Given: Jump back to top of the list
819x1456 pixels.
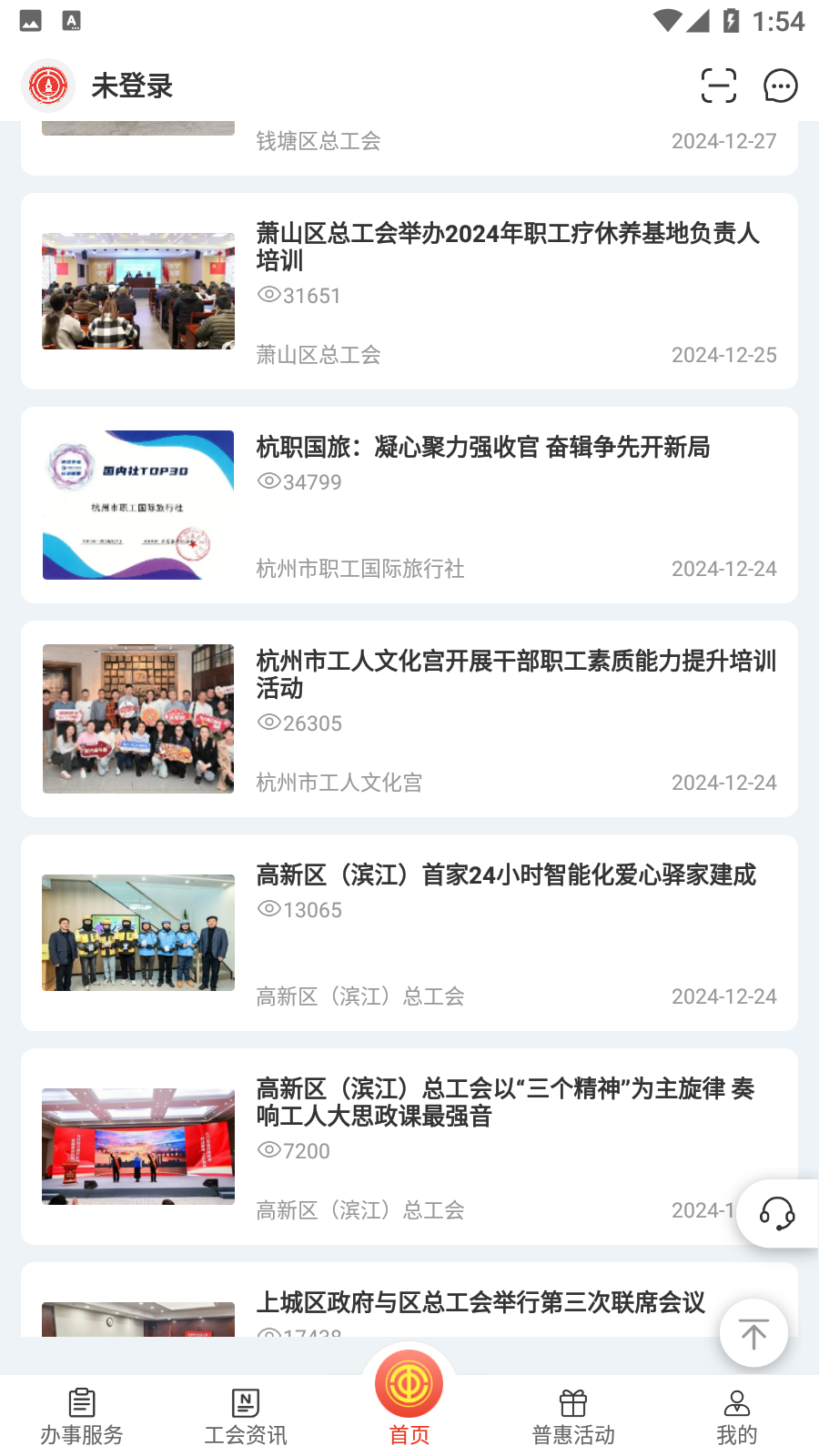Looking at the screenshot, I should pyautogui.click(x=753, y=1334).
